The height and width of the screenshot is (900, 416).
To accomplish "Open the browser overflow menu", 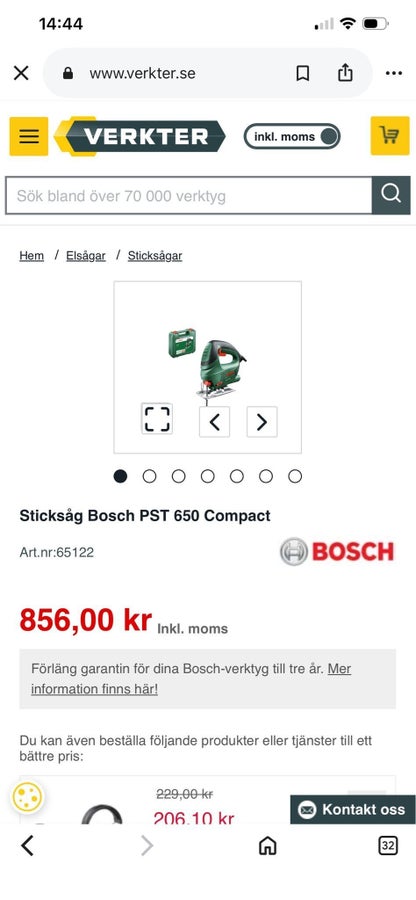I will pyautogui.click(x=394, y=73).
